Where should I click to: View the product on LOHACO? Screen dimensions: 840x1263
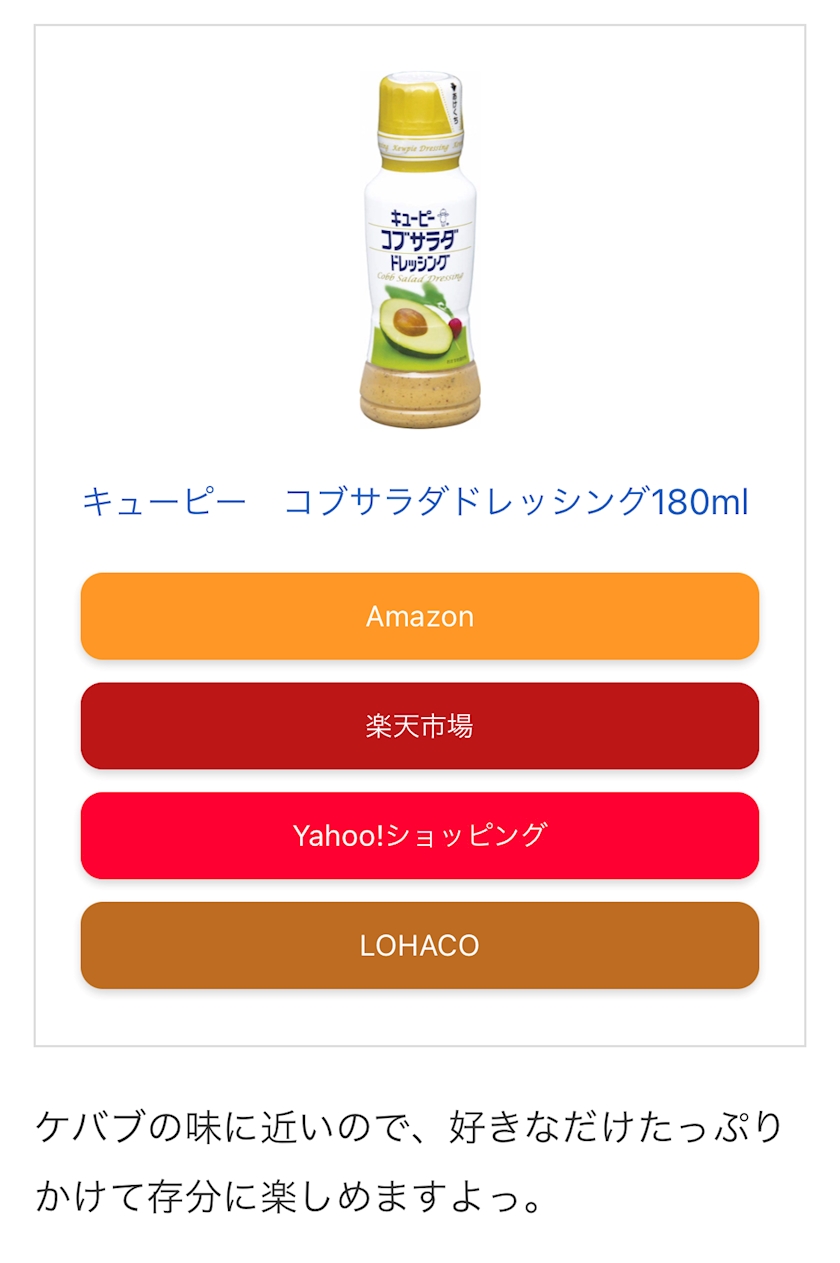(420, 945)
